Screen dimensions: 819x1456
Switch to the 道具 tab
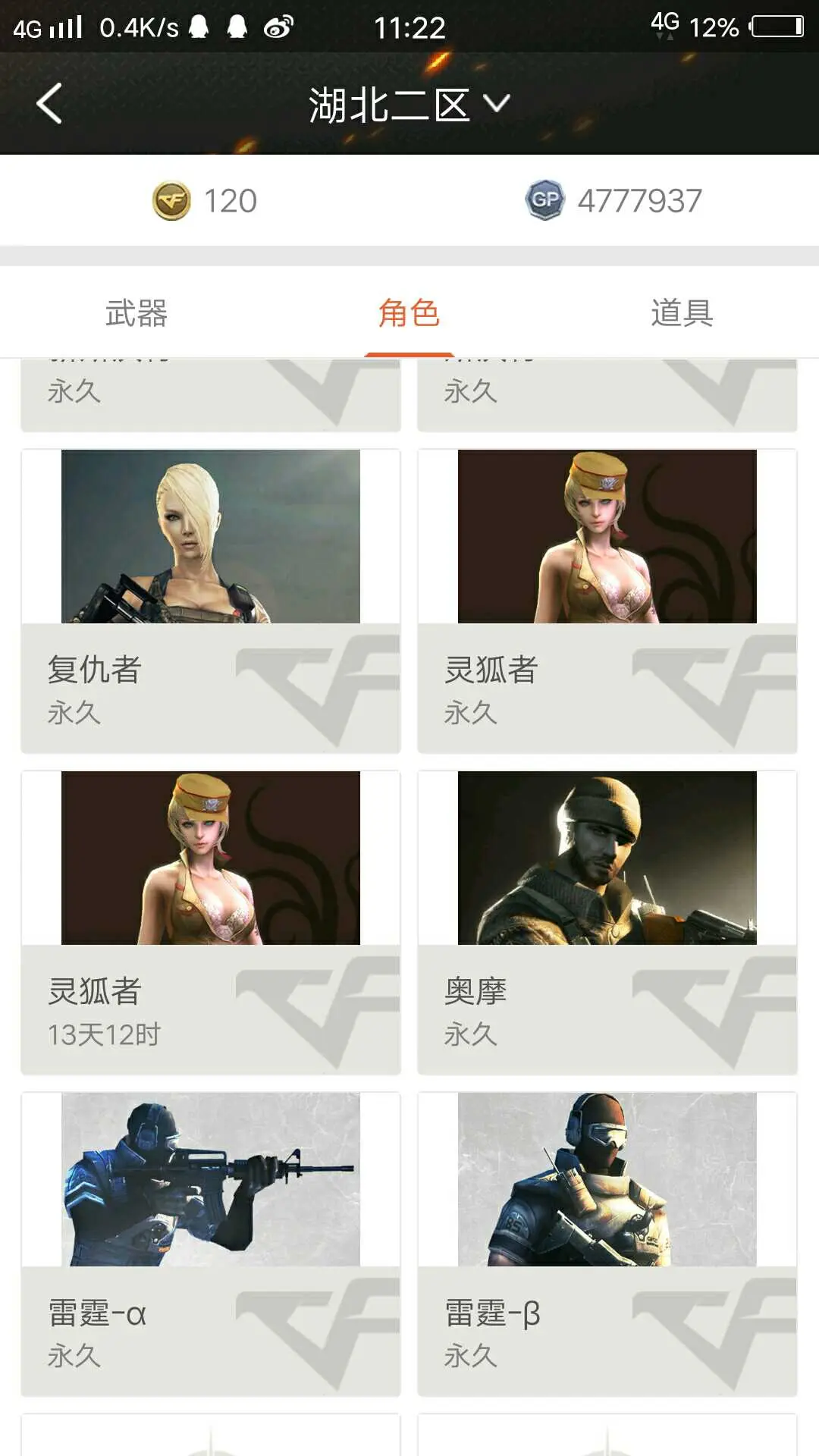(682, 312)
